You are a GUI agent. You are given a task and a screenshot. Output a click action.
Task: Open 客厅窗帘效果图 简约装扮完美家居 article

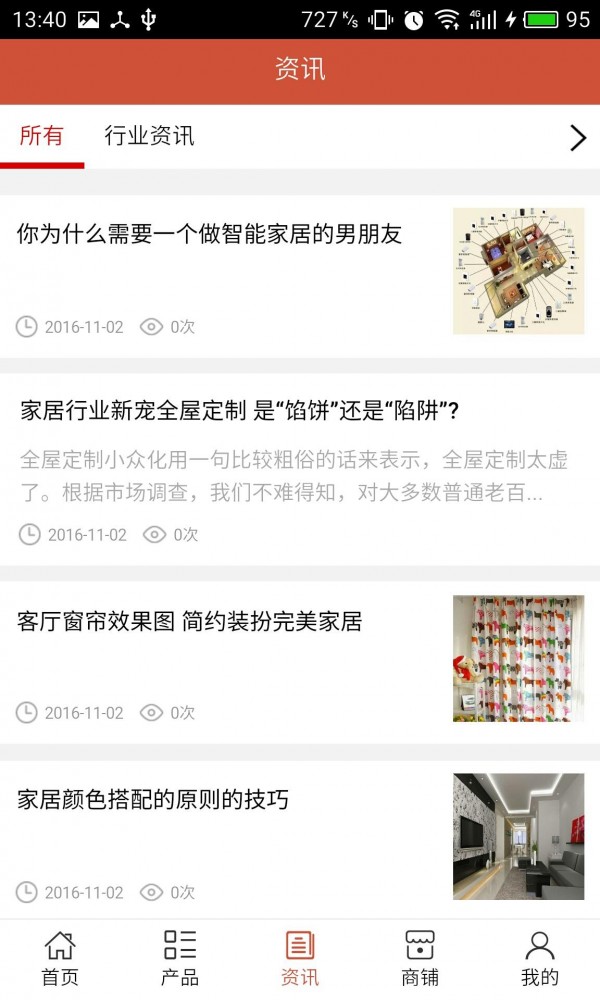tap(190, 622)
